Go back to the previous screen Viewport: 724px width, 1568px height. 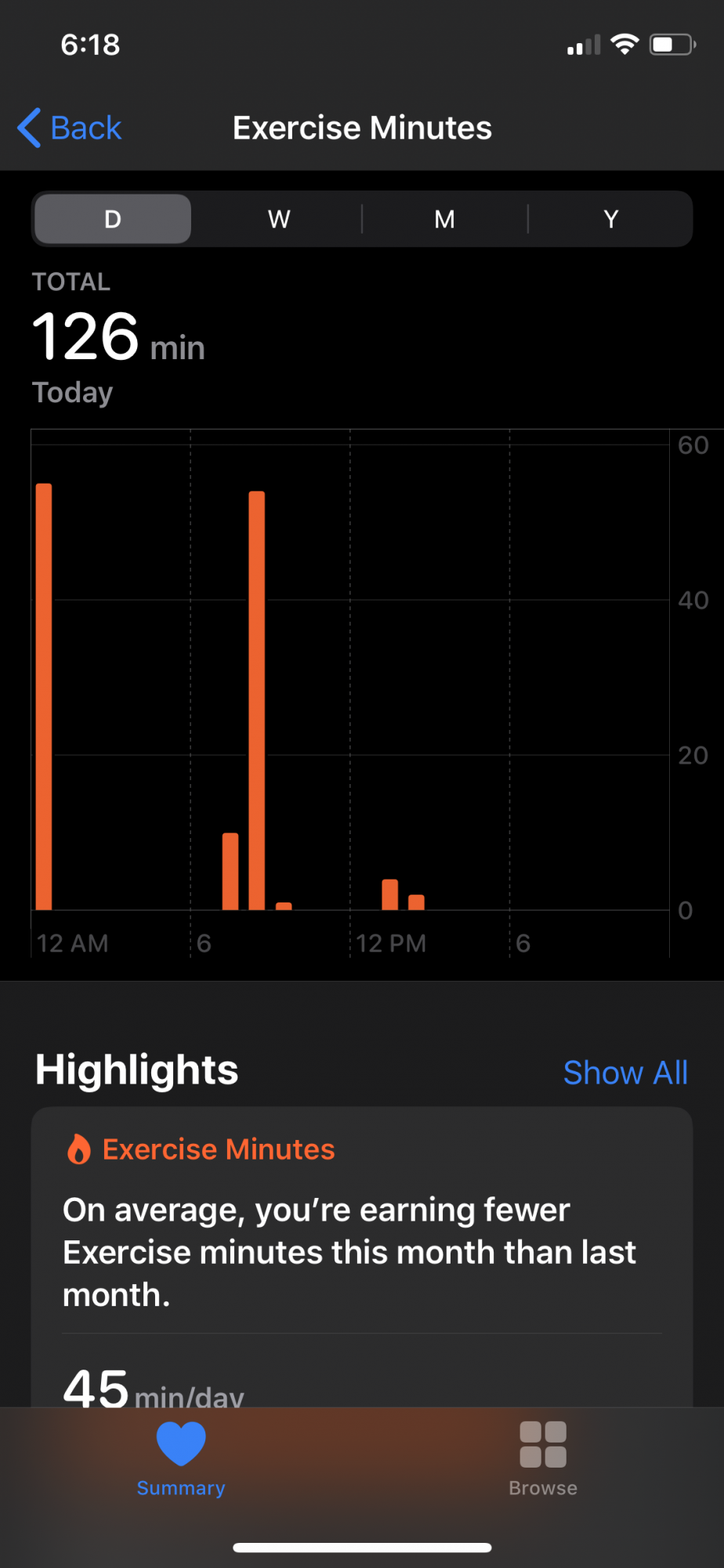70,128
